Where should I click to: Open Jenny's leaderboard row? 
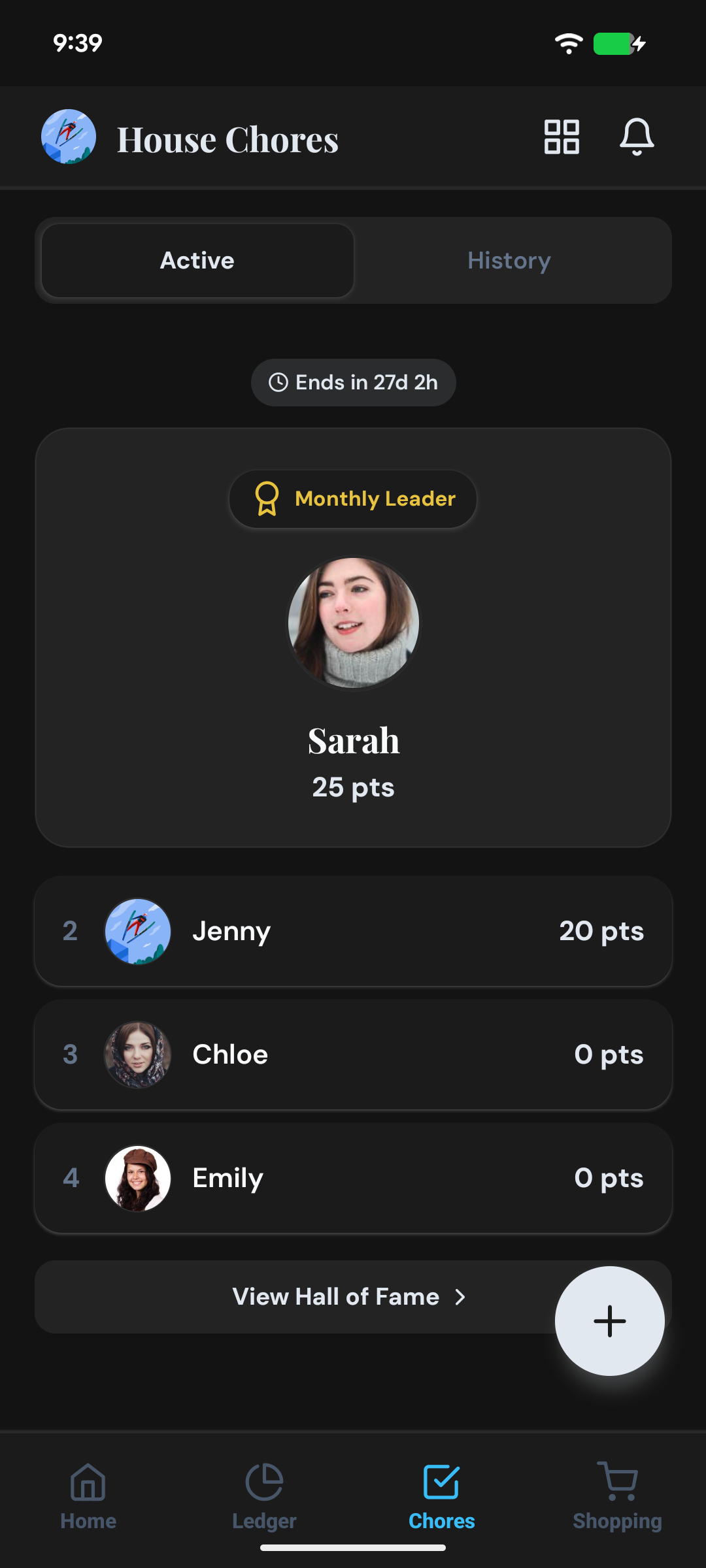(x=353, y=931)
